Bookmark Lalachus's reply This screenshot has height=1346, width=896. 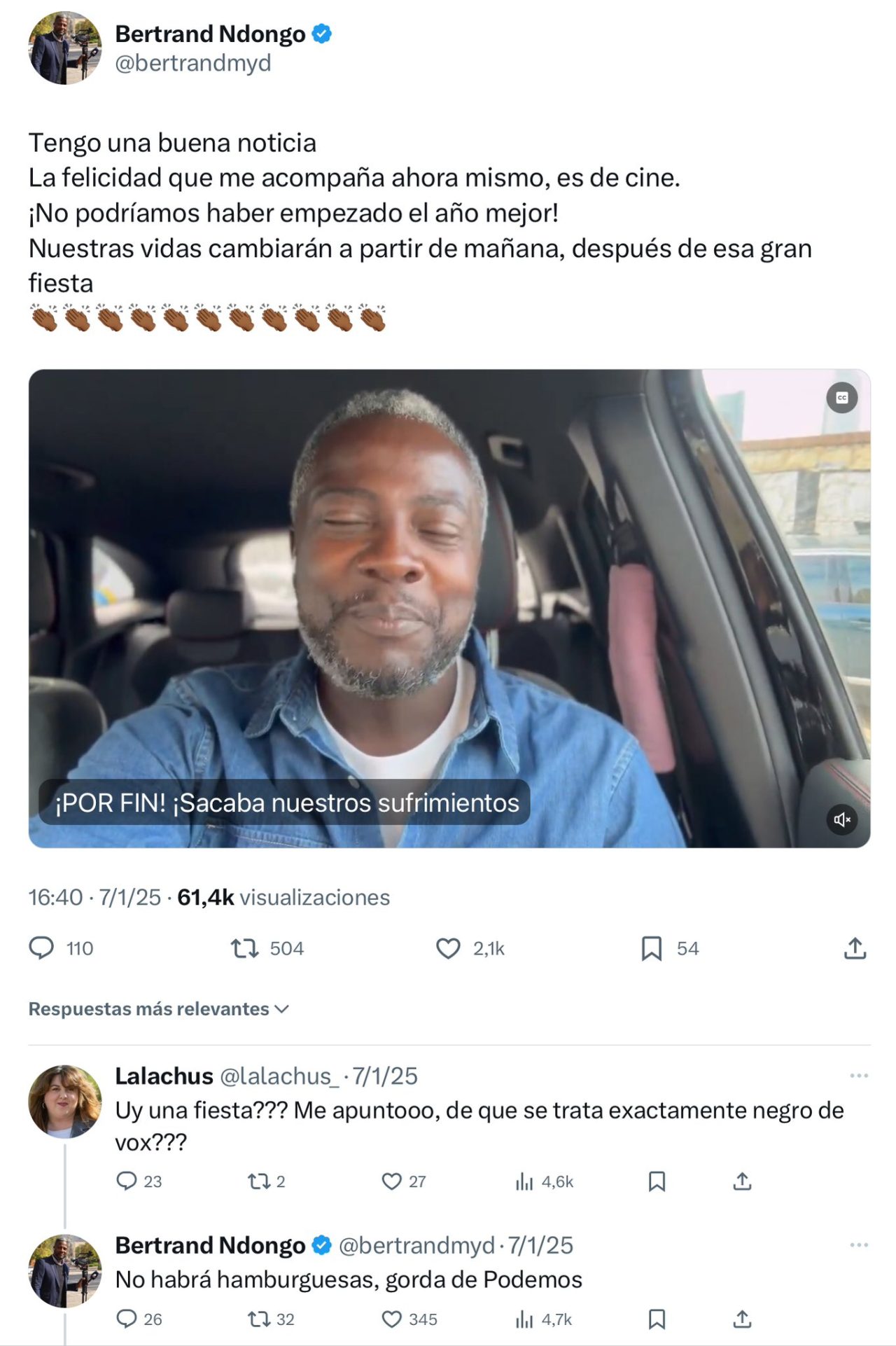[657, 1181]
